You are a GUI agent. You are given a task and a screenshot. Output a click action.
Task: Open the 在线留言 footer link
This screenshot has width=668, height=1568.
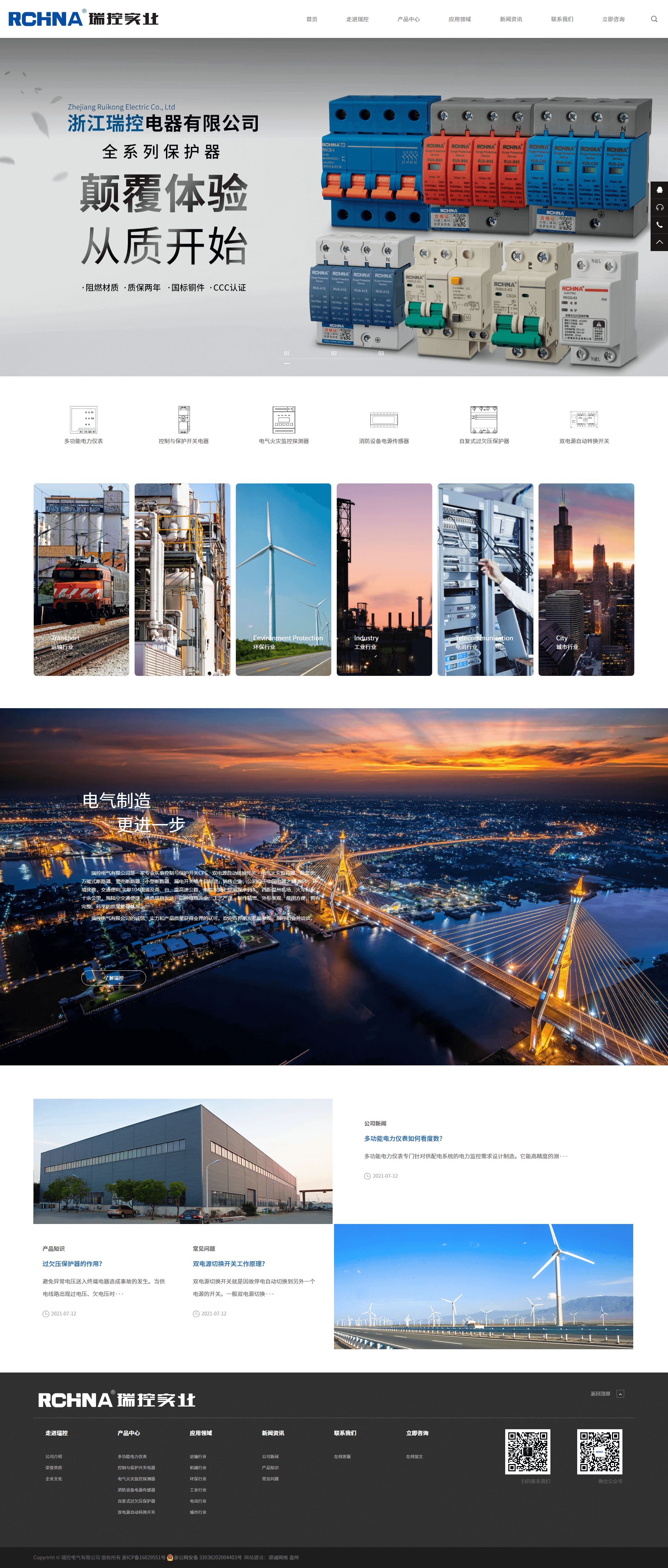pos(414,1457)
